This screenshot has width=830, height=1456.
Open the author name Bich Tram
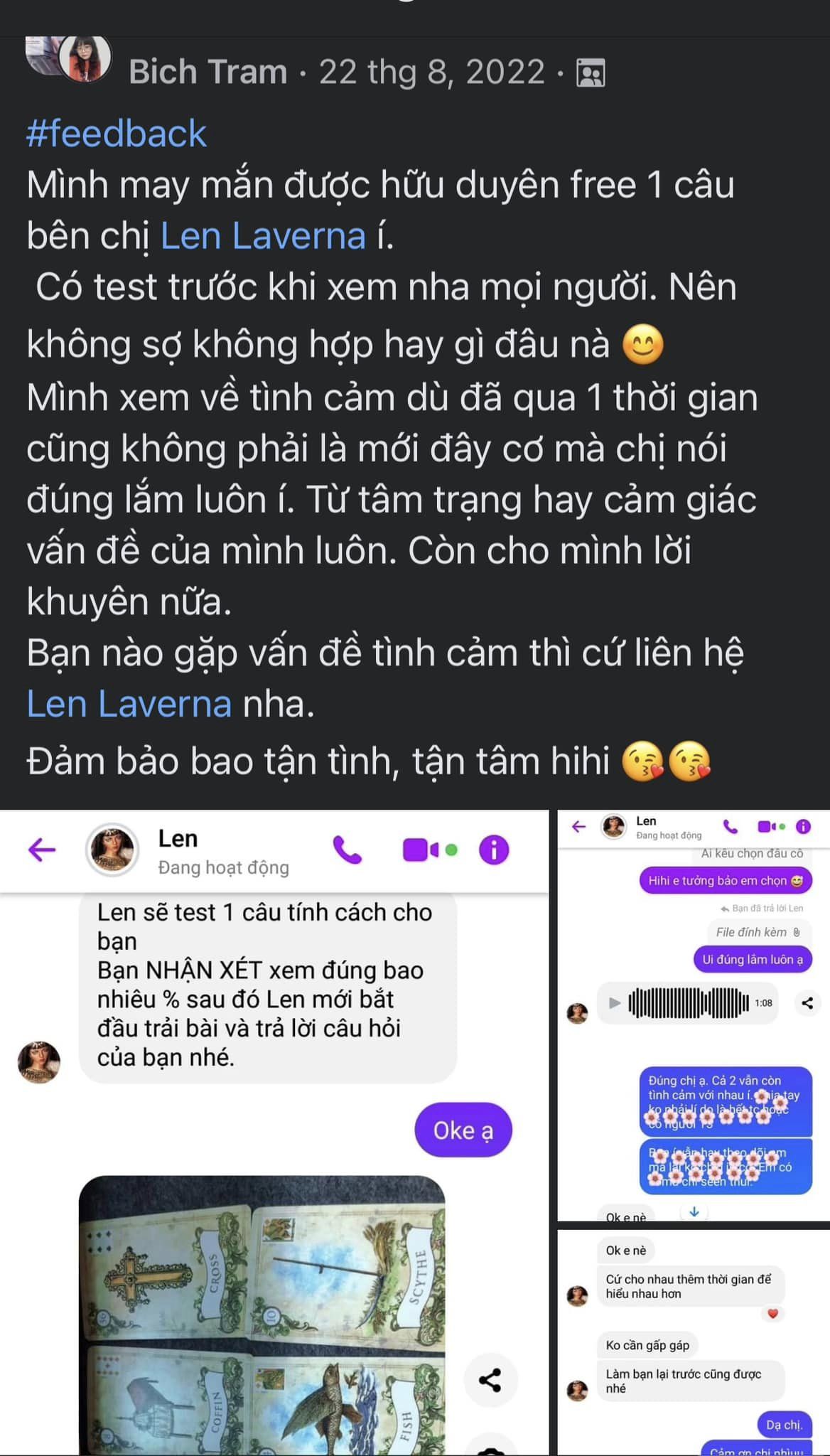207,73
